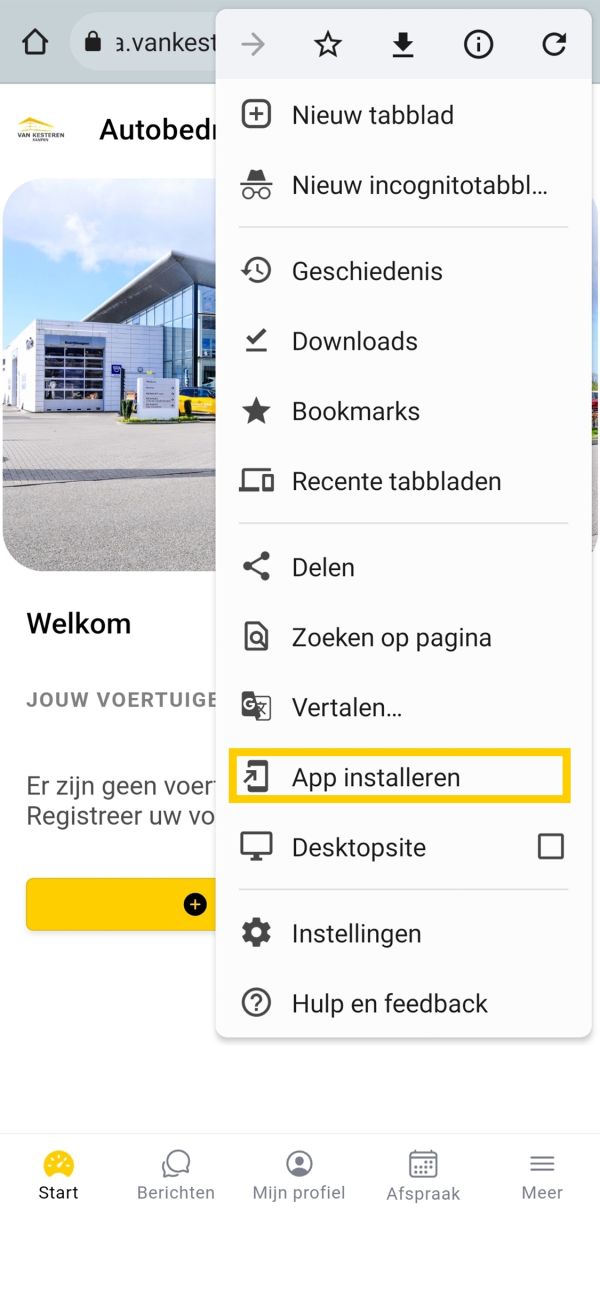Tap App installeren
600x1299 pixels.
click(x=376, y=777)
